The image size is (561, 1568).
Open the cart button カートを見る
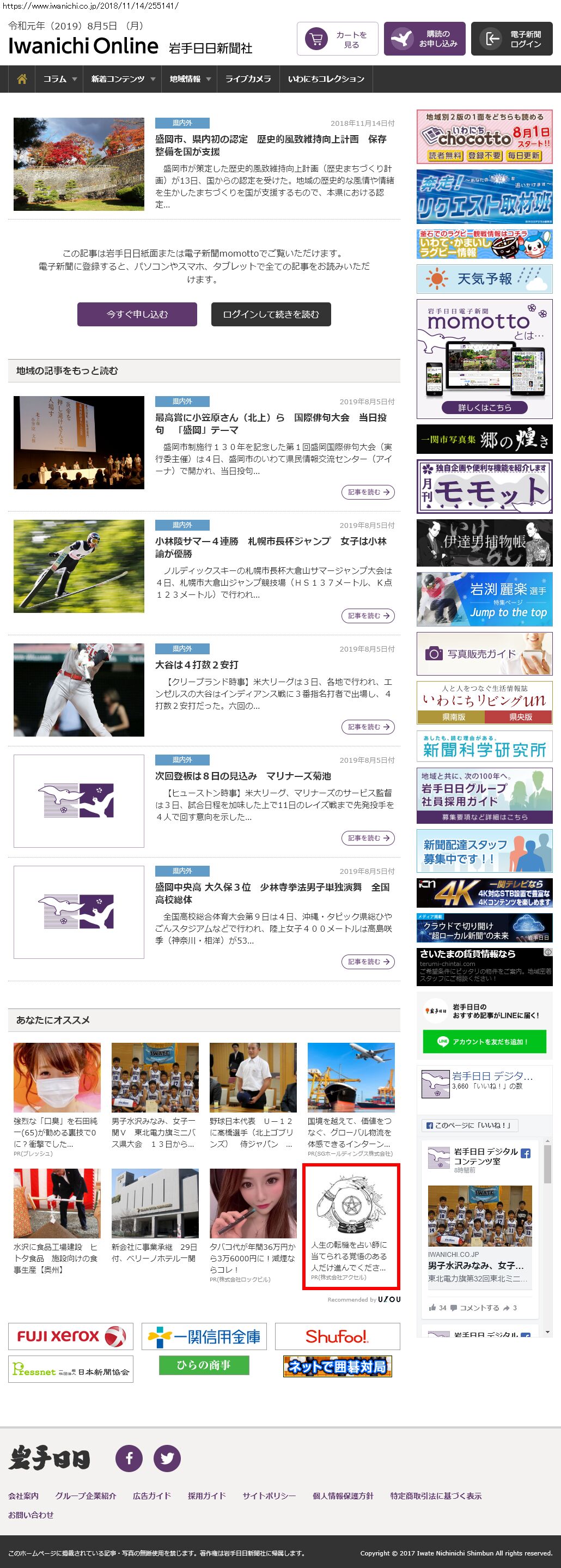(338, 39)
